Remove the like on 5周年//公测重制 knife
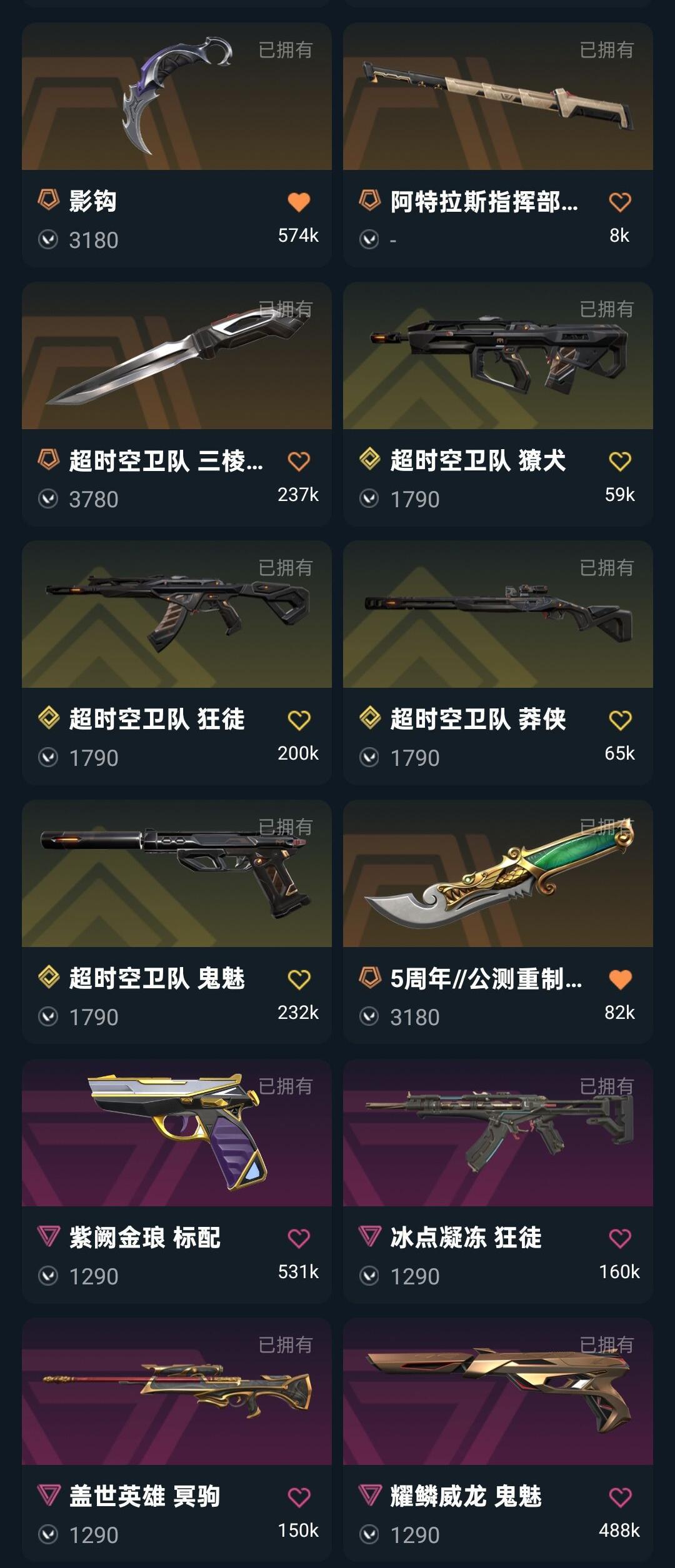Screen dimensions: 675x1568 (619, 979)
